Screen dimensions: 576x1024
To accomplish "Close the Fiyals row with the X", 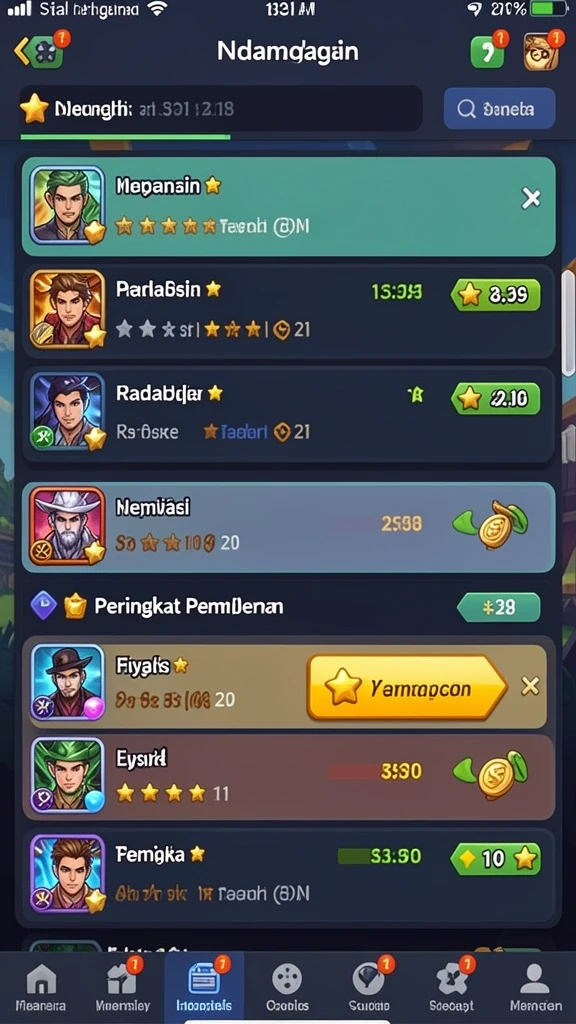I will tap(530, 686).
